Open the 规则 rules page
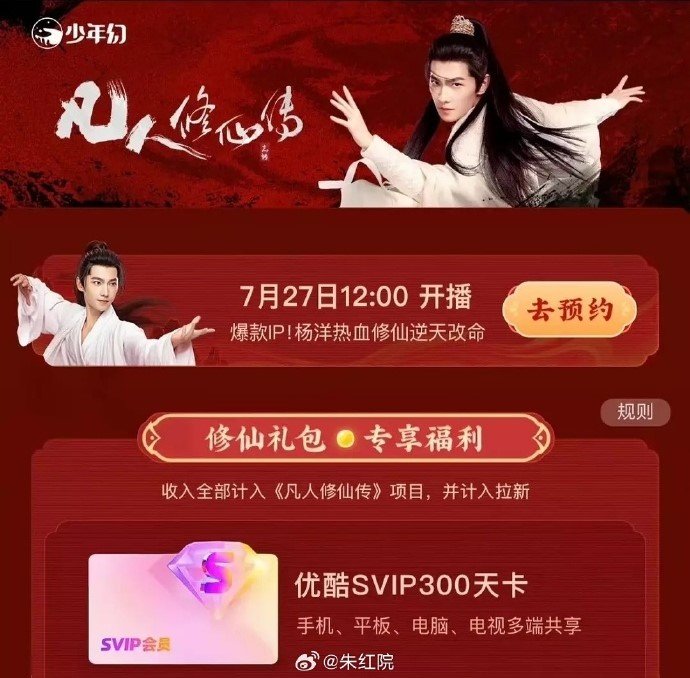This screenshot has height=678, width=690. tap(634, 412)
